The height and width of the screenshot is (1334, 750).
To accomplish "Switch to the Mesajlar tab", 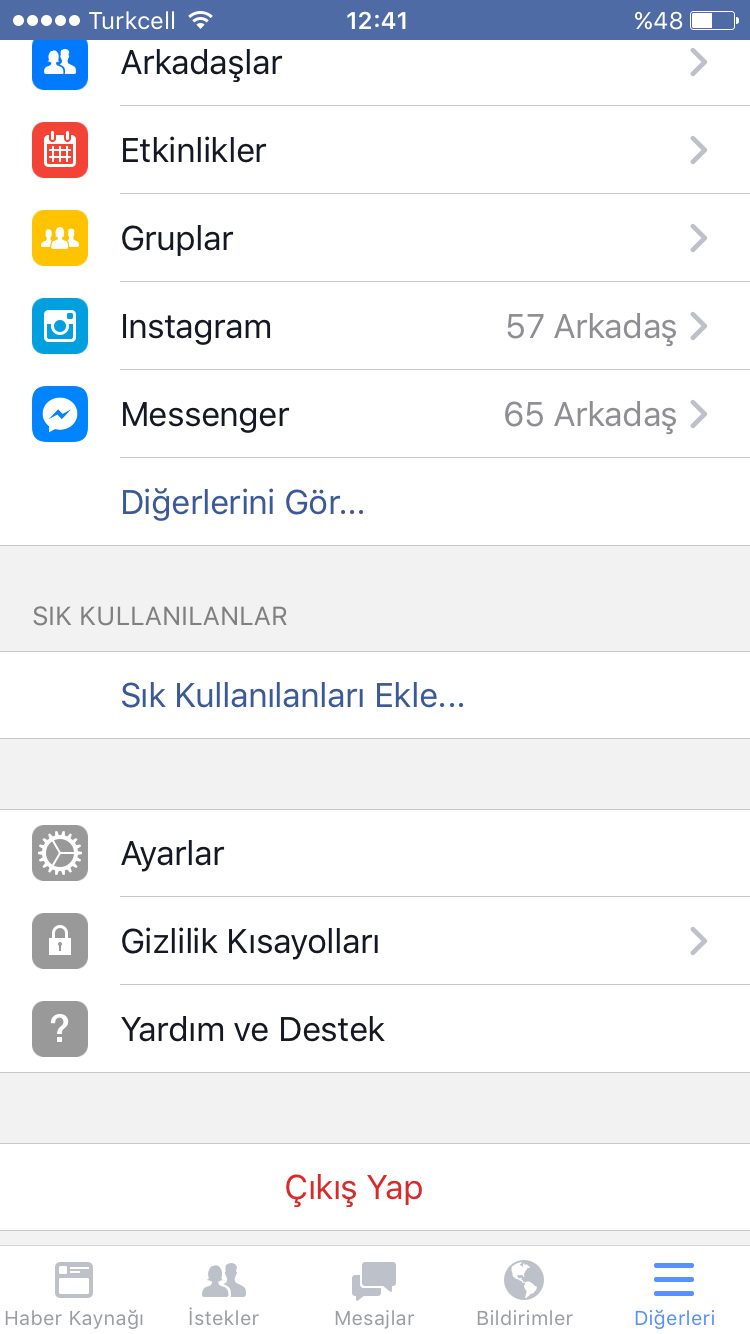I will point(374,1293).
